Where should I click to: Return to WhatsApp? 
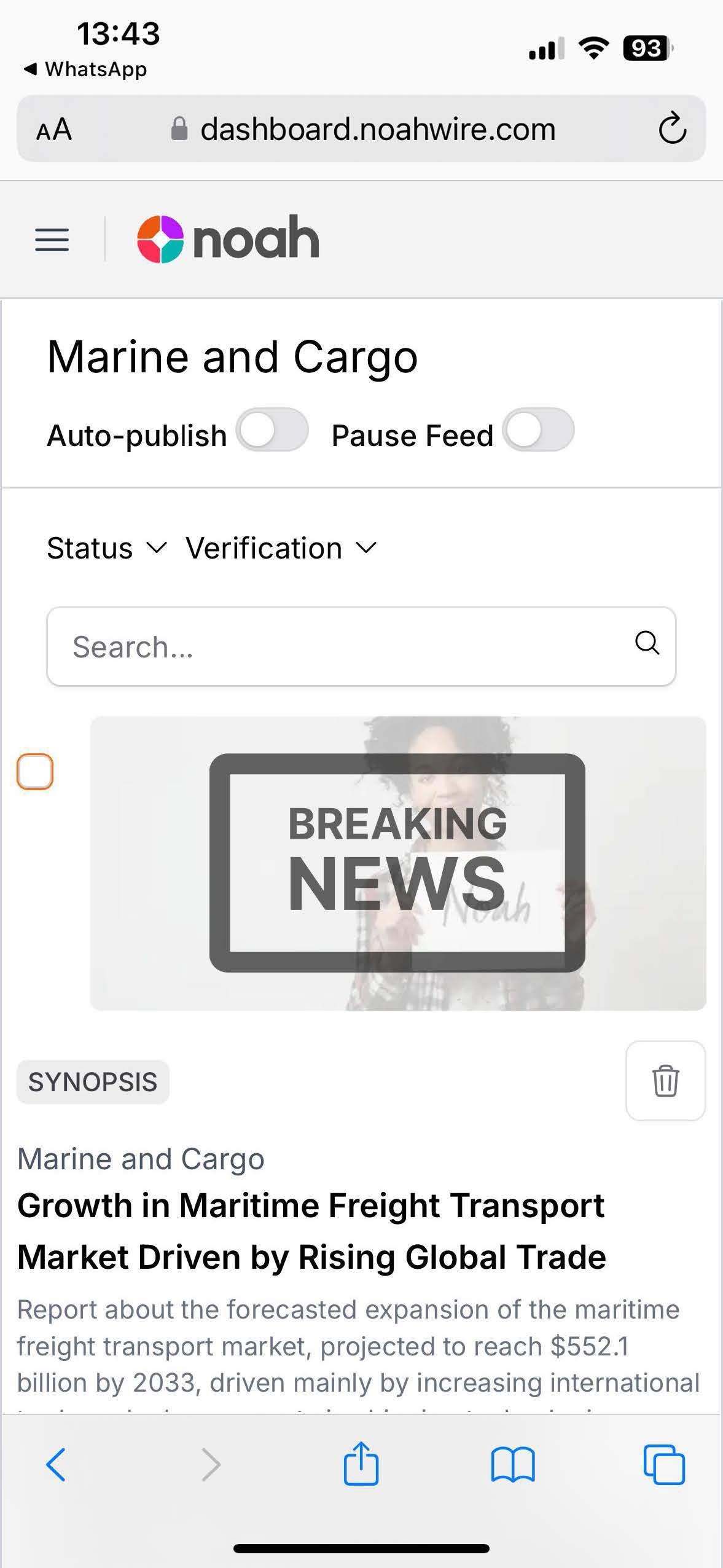point(86,69)
